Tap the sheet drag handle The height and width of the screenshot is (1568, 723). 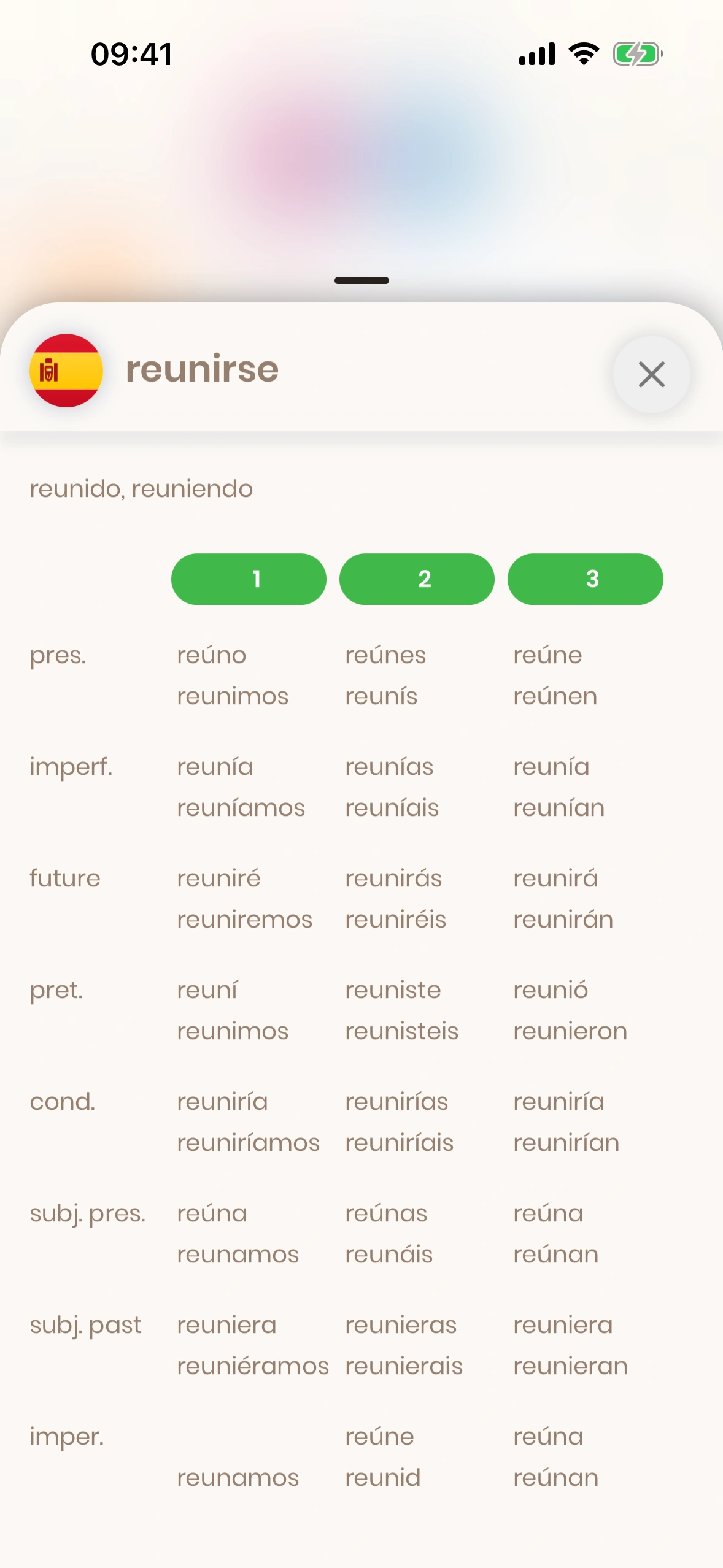point(361,280)
